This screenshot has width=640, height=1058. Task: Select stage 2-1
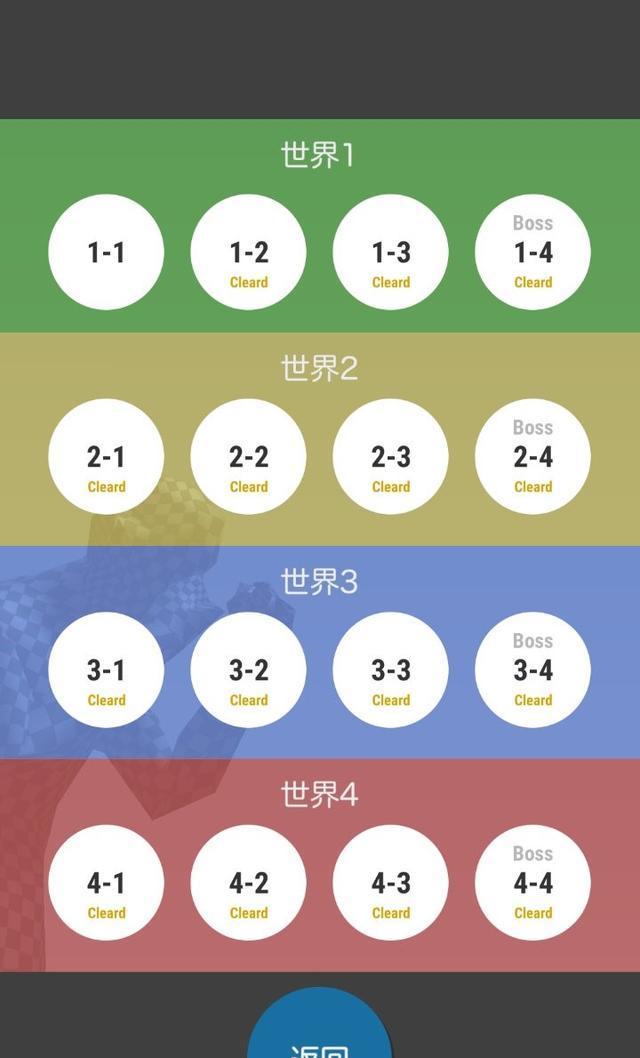[106, 457]
